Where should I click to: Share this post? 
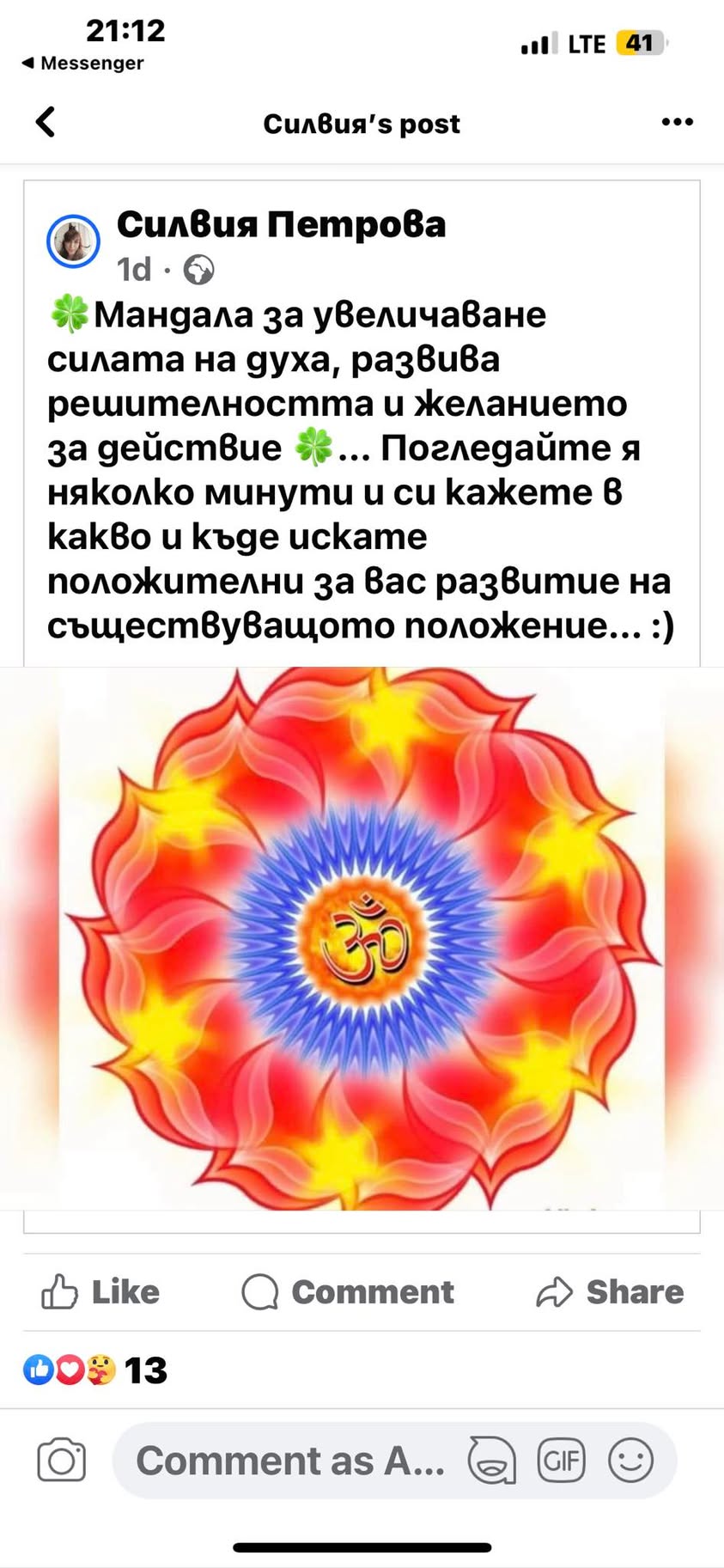point(610,1291)
